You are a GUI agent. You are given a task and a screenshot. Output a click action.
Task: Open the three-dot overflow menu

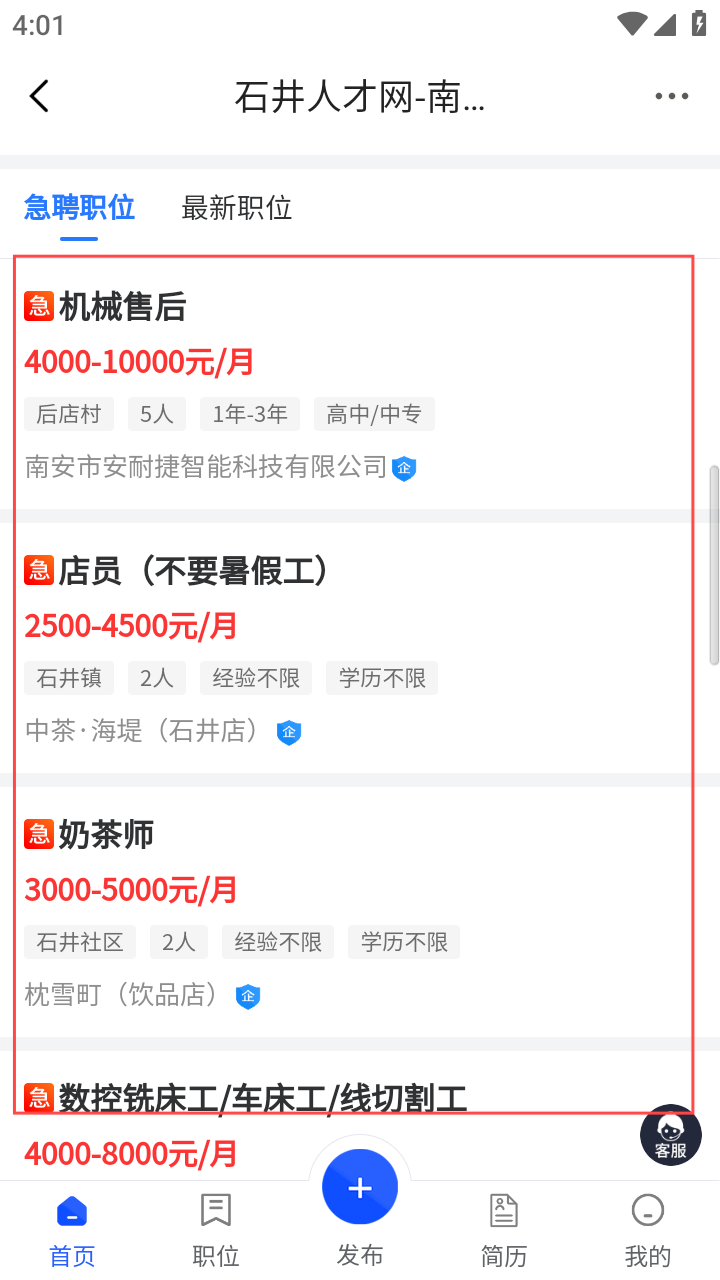tap(671, 97)
